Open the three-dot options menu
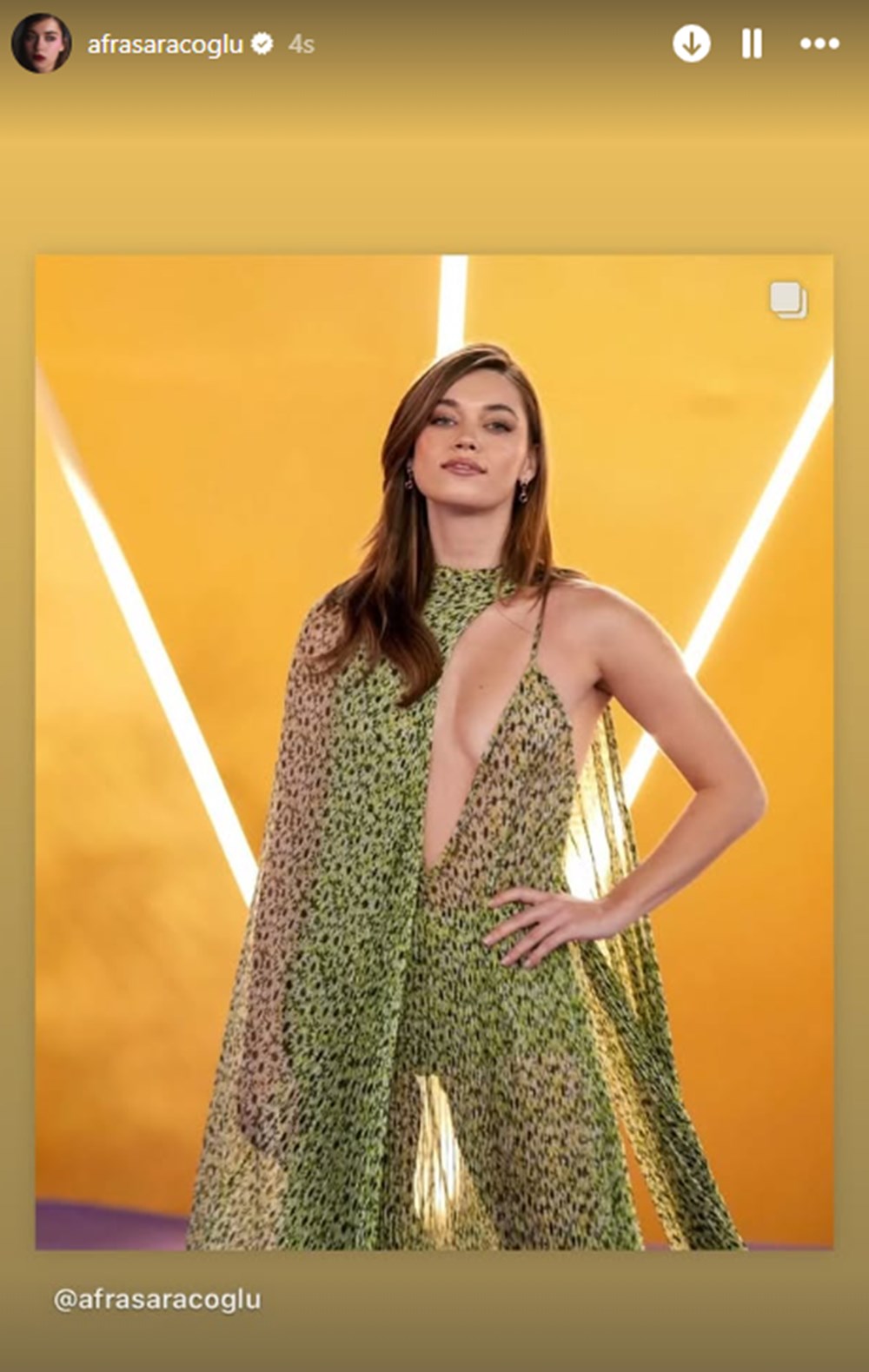The height and width of the screenshot is (1372, 869). (819, 43)
